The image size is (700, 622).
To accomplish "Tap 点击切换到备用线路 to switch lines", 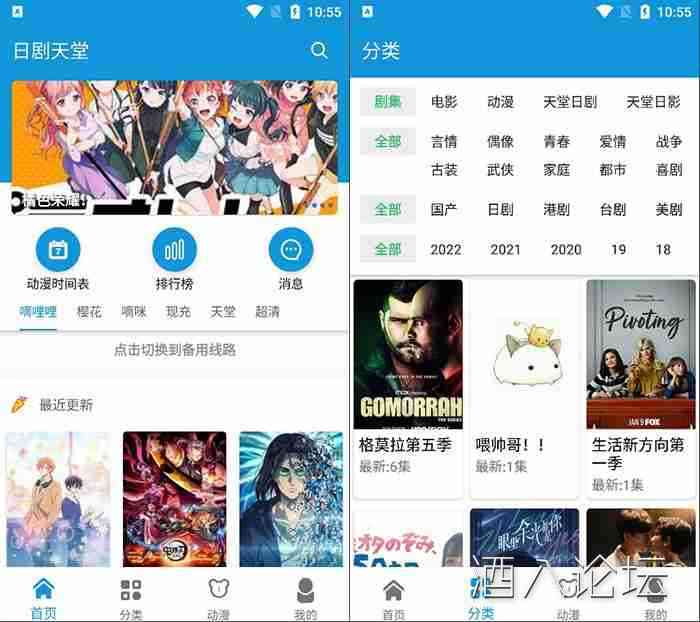I will pos(175,350).
